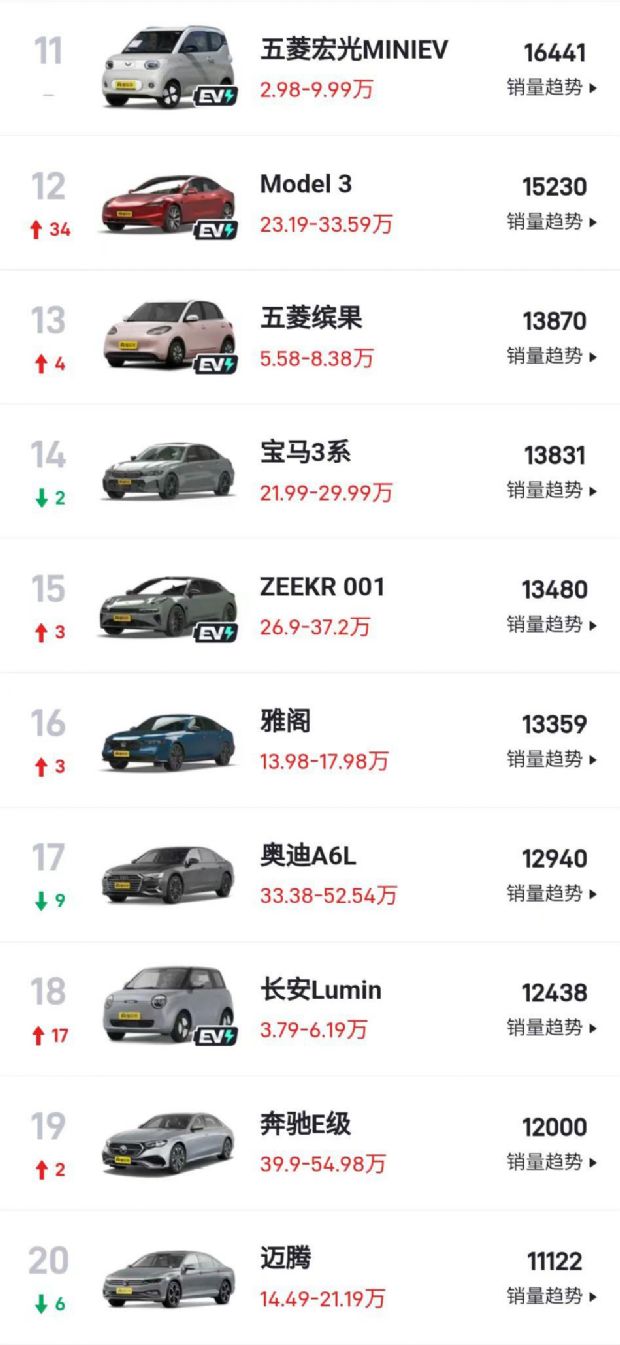Open the 雅阁 car page
Viewport: 620px width, 1345px height.
285,721
